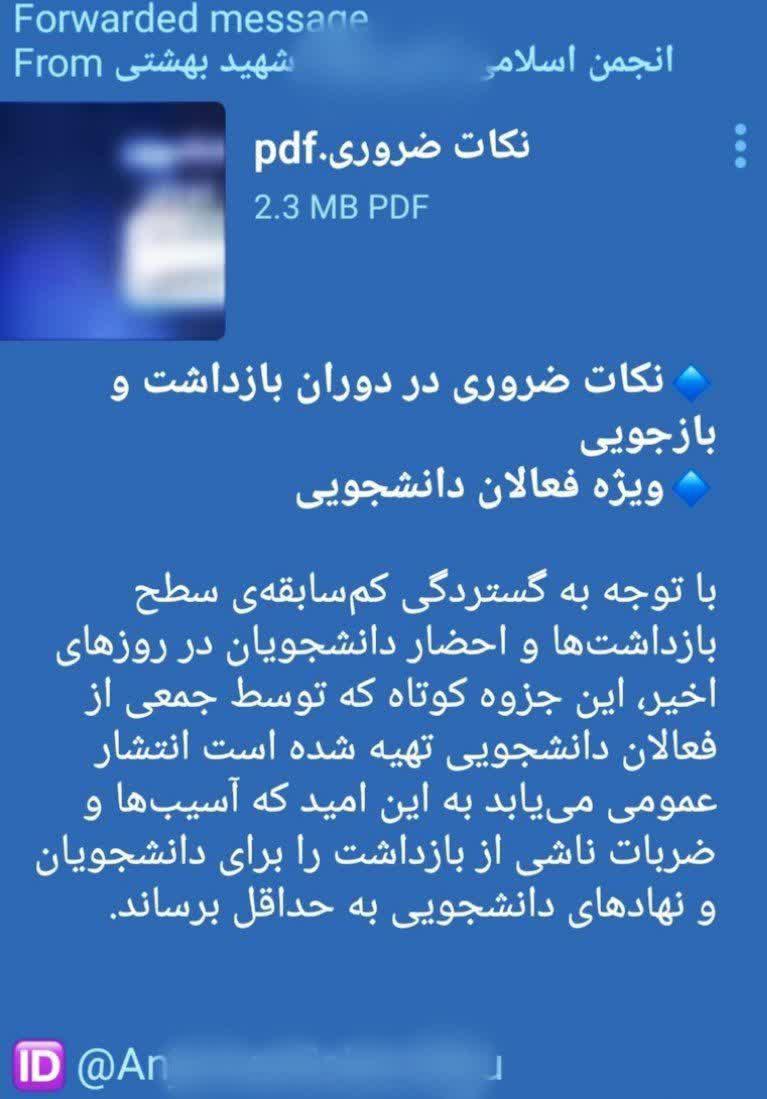Open the نکات ضروری PDF file thumbnail

click(x=113, y=221)
